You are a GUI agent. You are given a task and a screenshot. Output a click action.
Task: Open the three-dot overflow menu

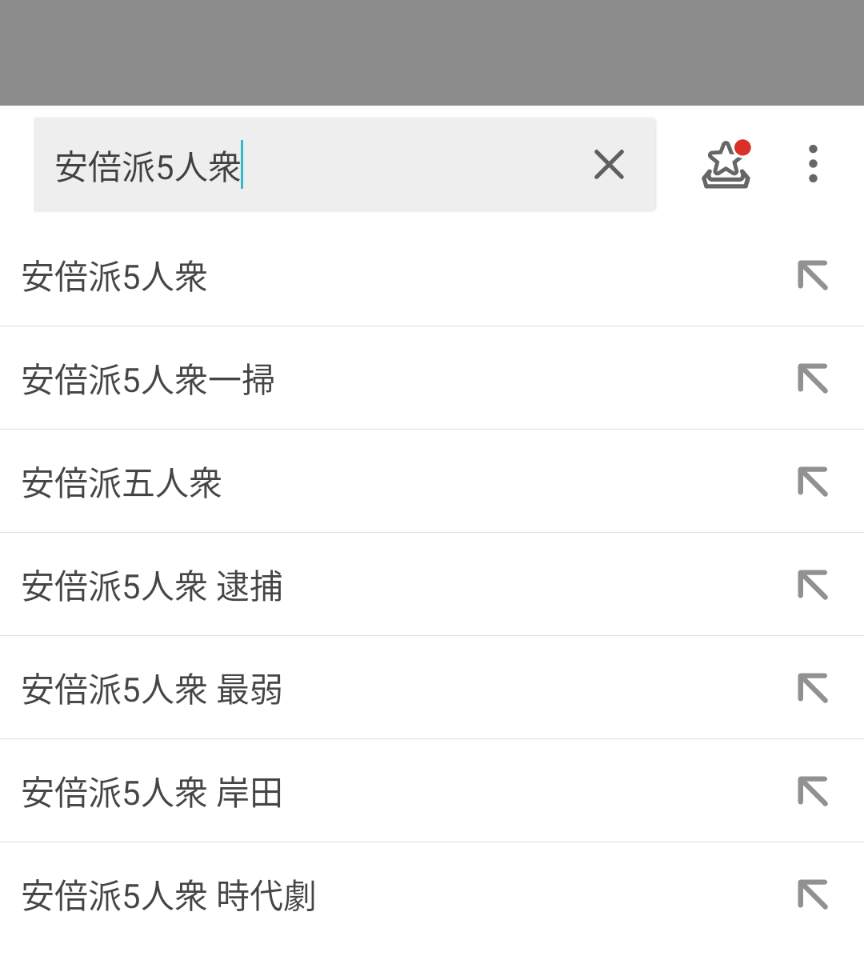coord(813,165)
